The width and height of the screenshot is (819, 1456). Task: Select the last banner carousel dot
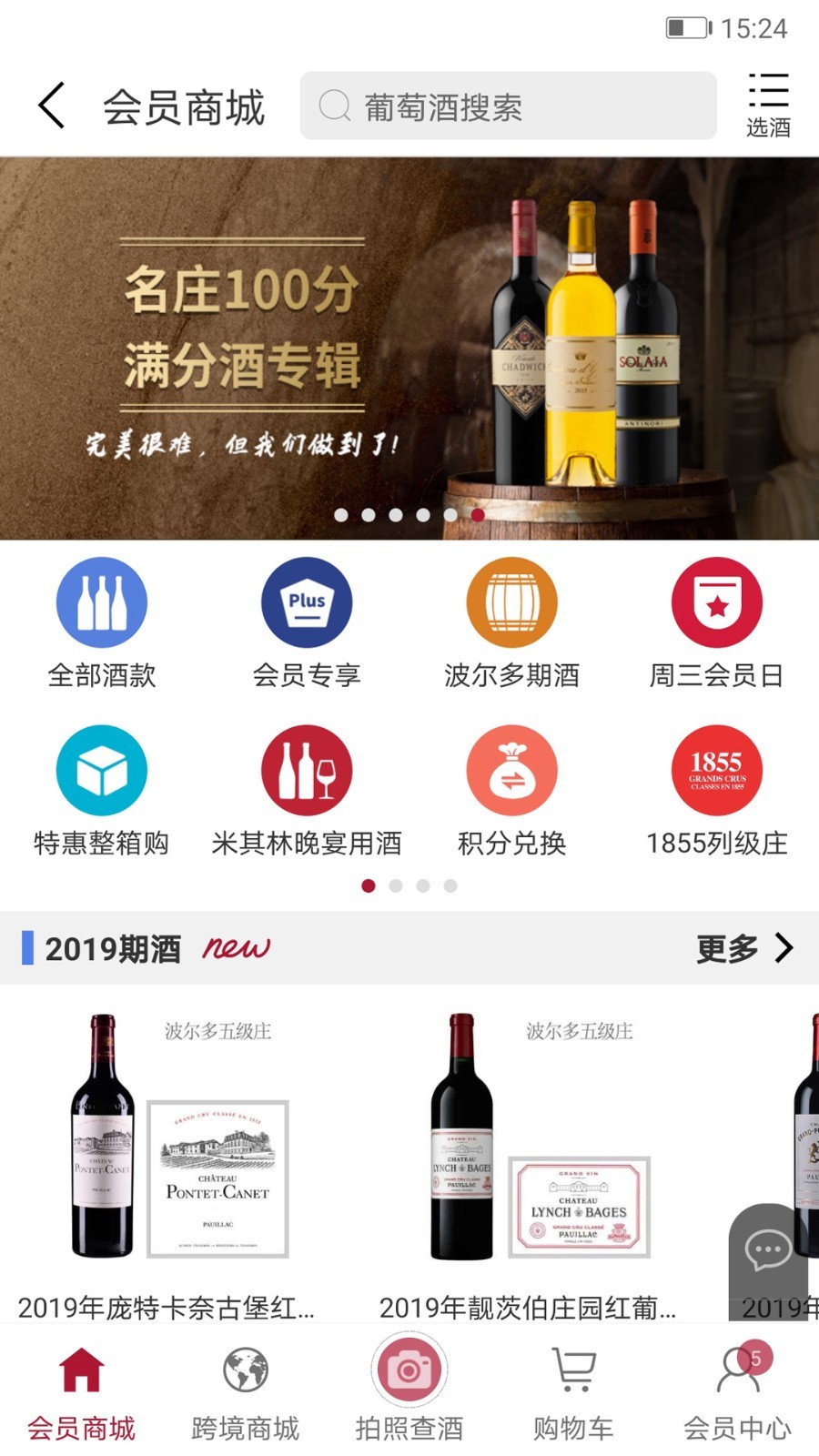point(478,515)
